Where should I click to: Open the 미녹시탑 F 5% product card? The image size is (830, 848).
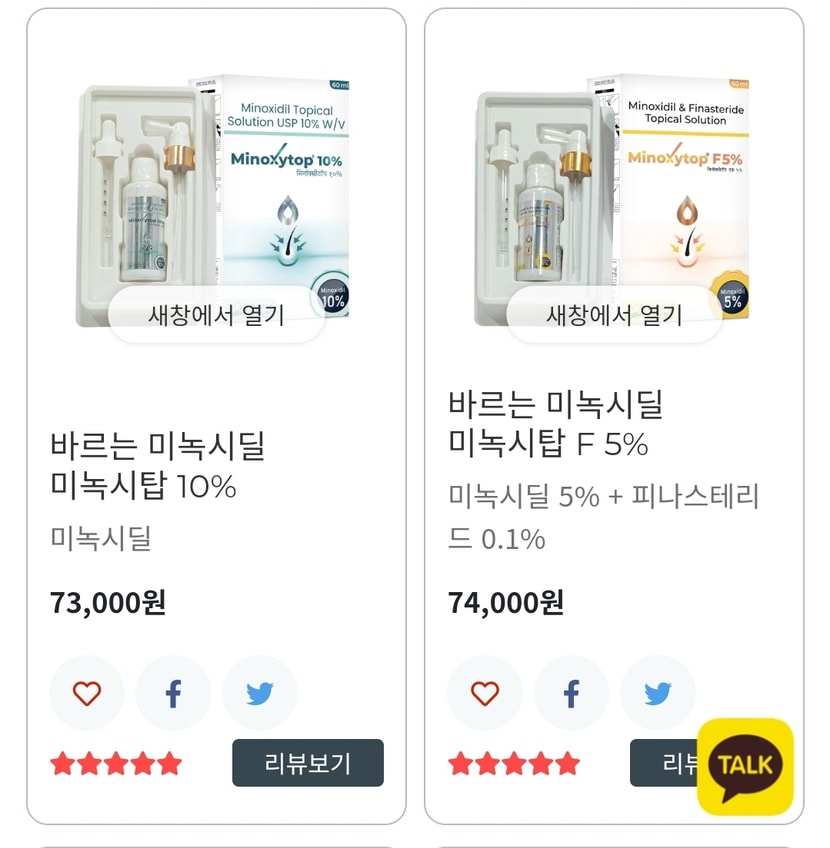click(x=555, y=423)
